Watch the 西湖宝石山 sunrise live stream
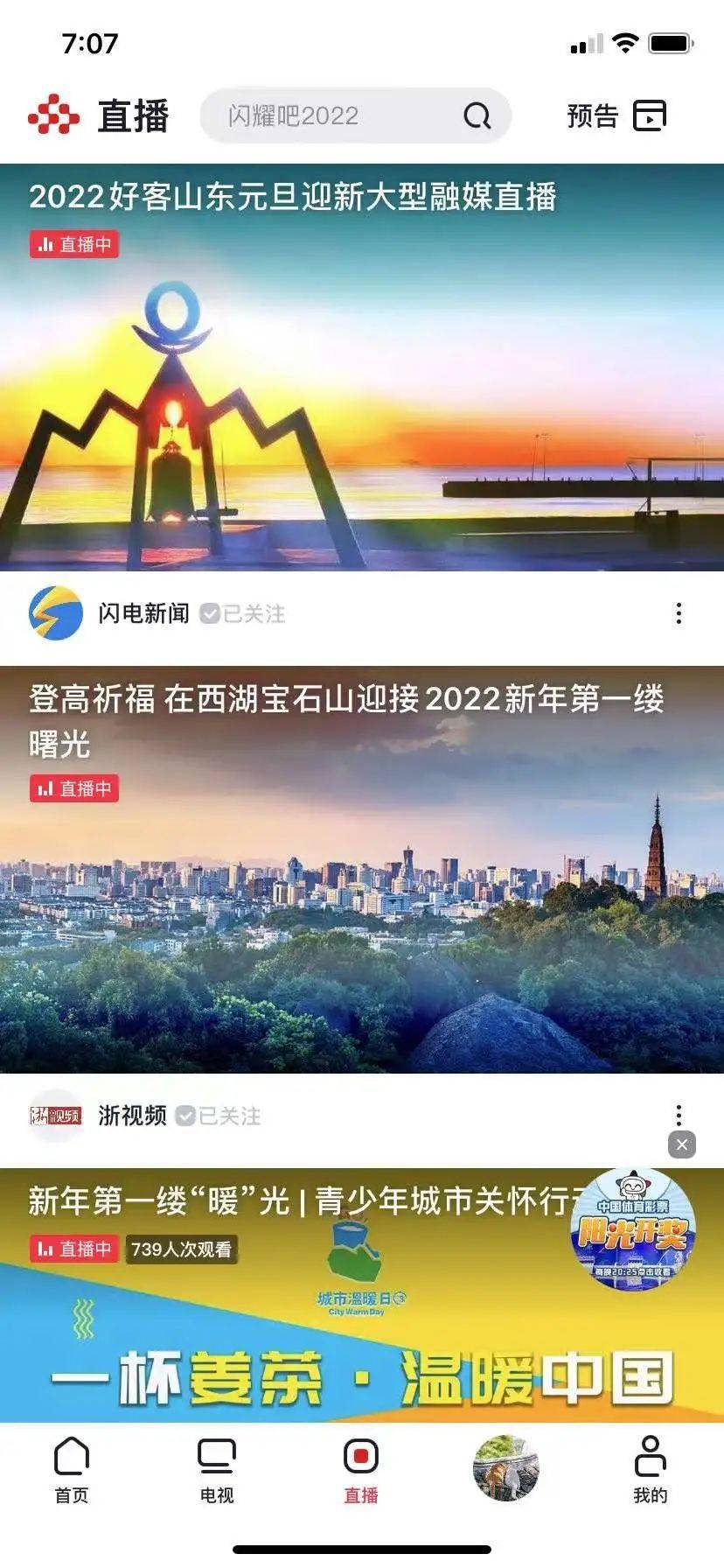 point(362,870)
